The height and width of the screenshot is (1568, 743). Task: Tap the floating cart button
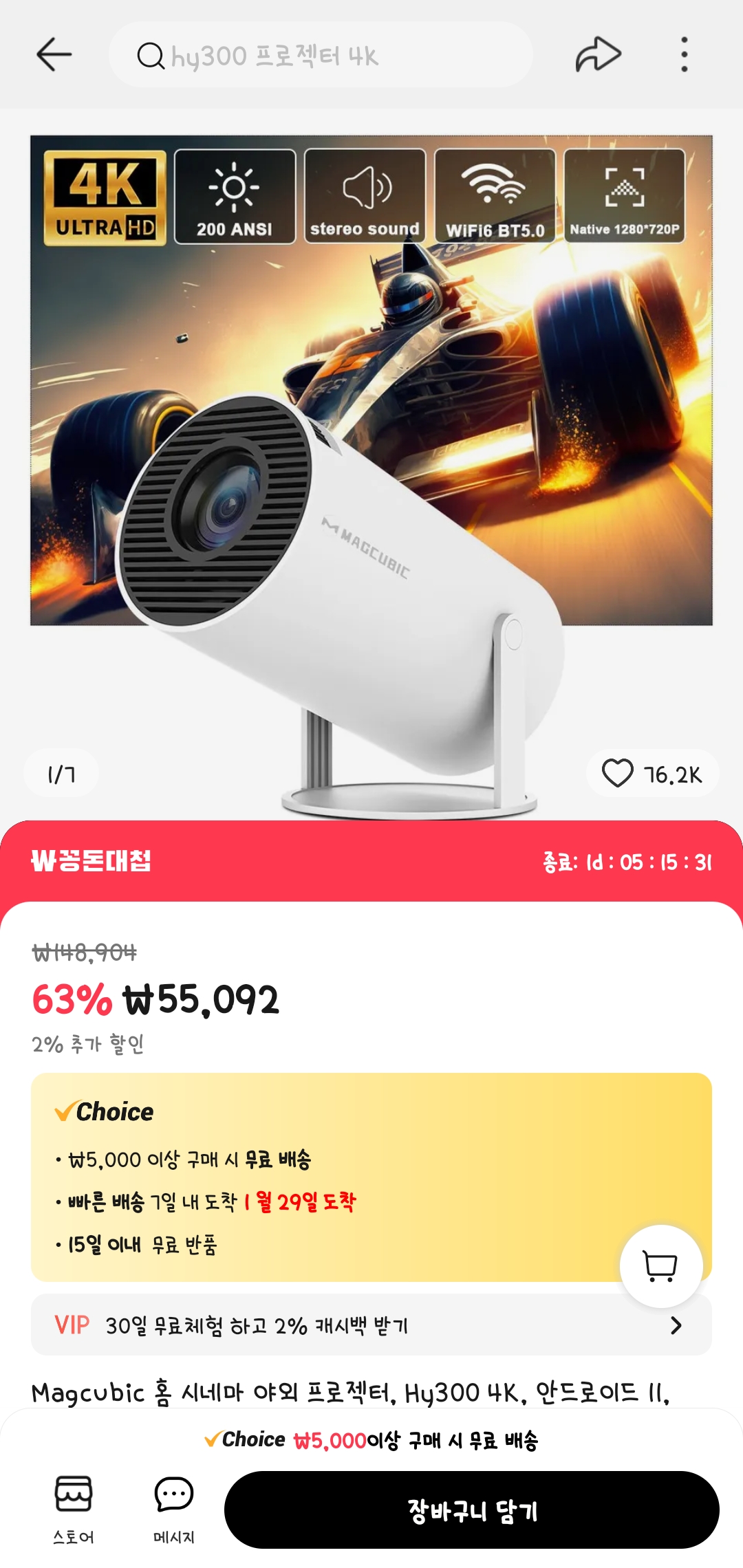[x=660, y=1266]
